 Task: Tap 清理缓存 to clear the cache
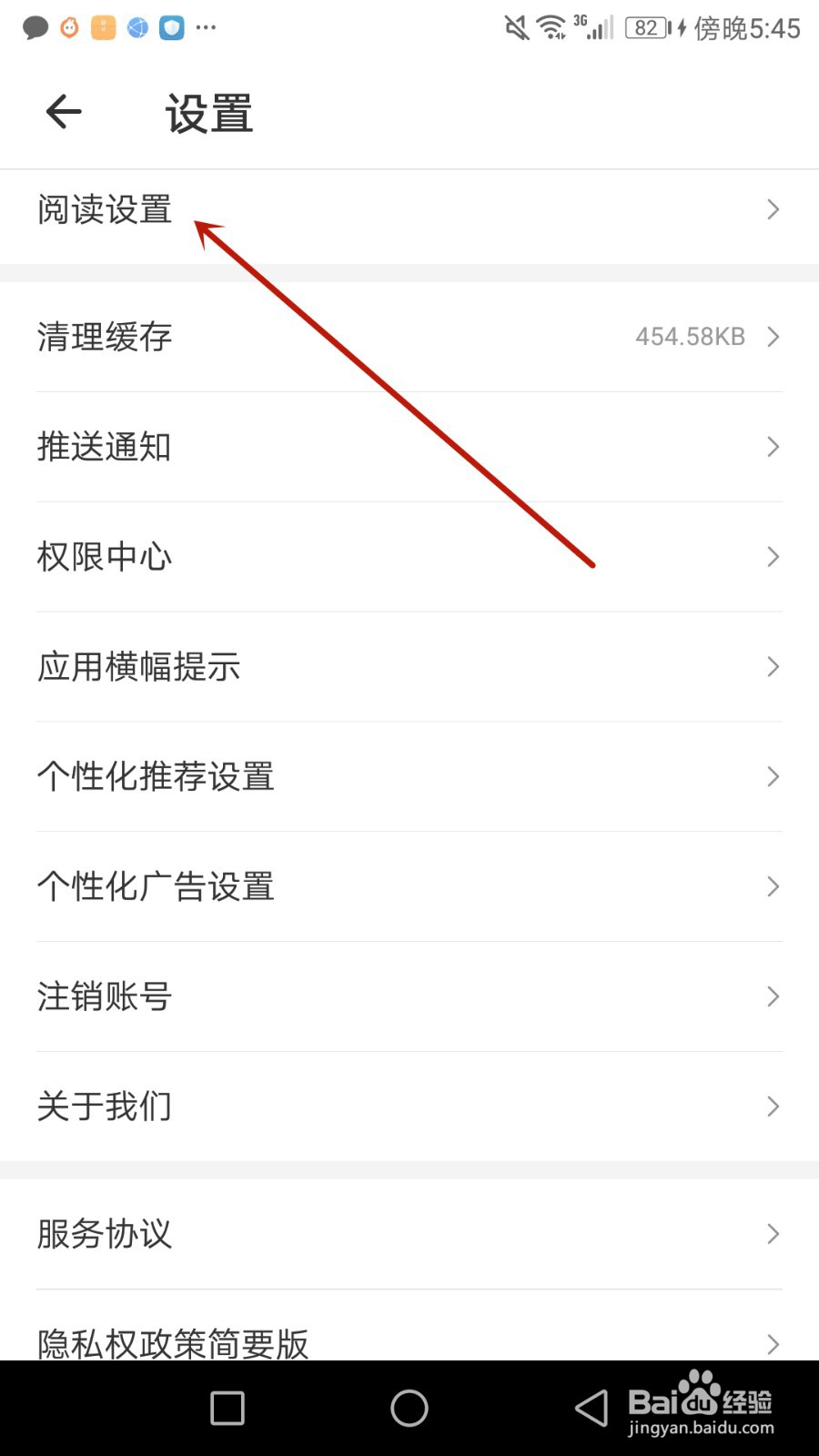pos(103,337)
